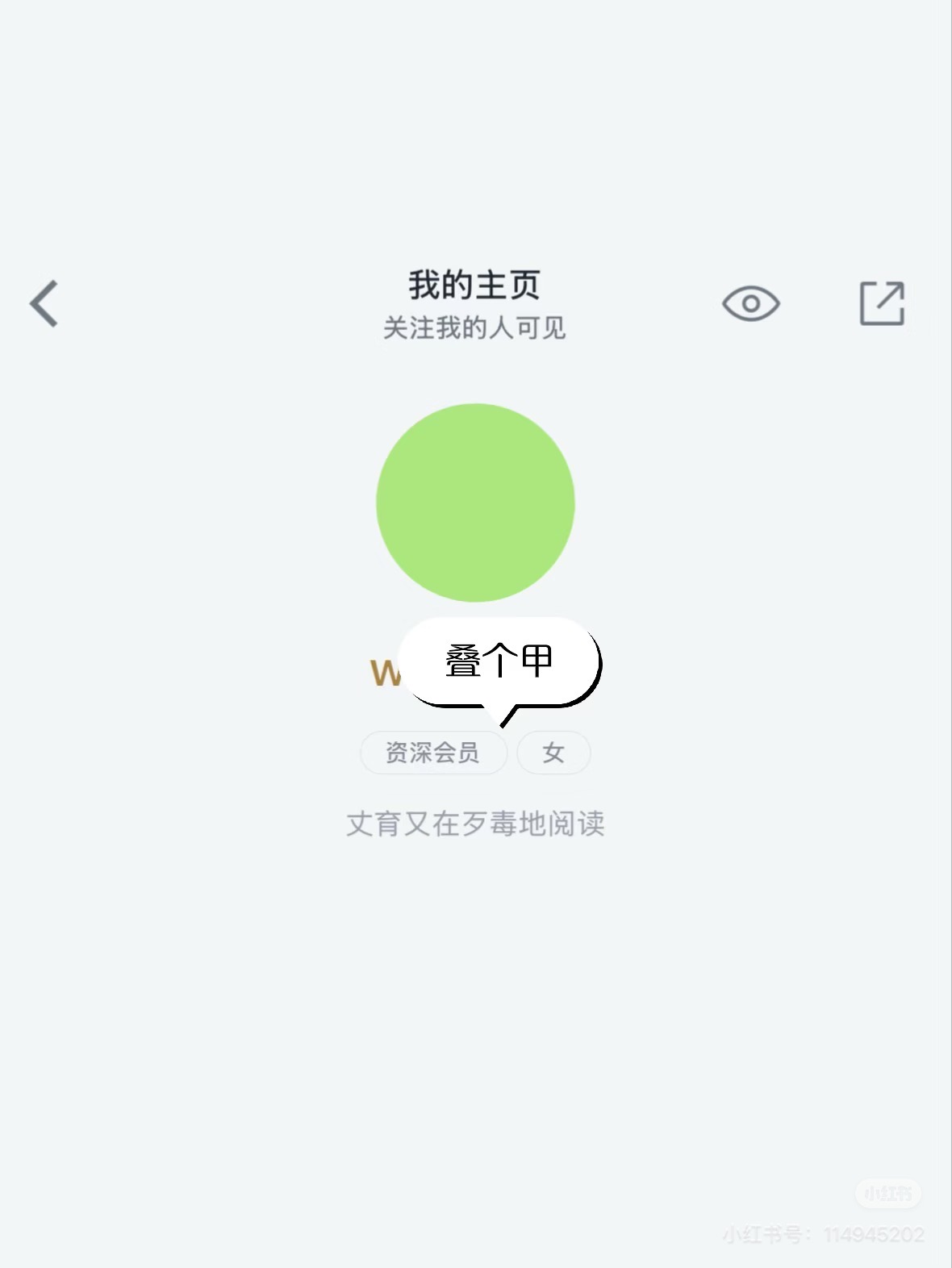Tap the 资深会员 badge

pyautogui.click(x=433, y=753)
